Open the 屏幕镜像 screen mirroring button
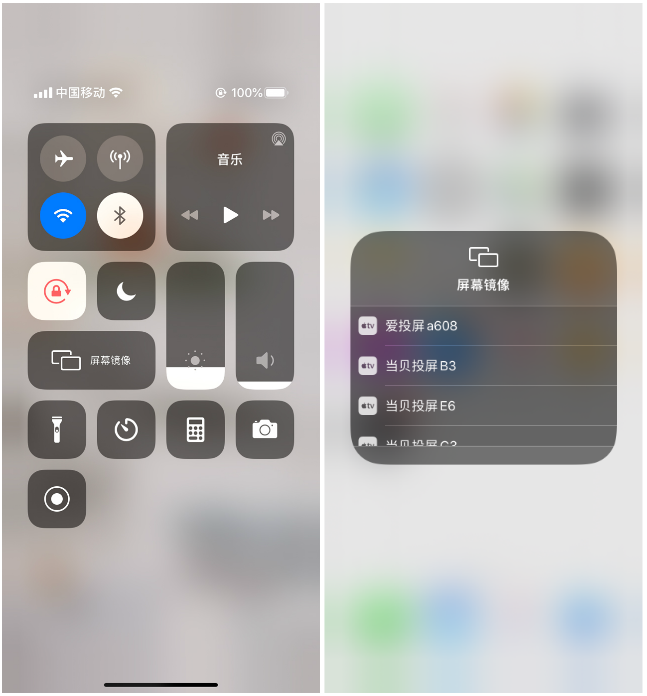Viewport: 647px width, 696px height. 91,360
